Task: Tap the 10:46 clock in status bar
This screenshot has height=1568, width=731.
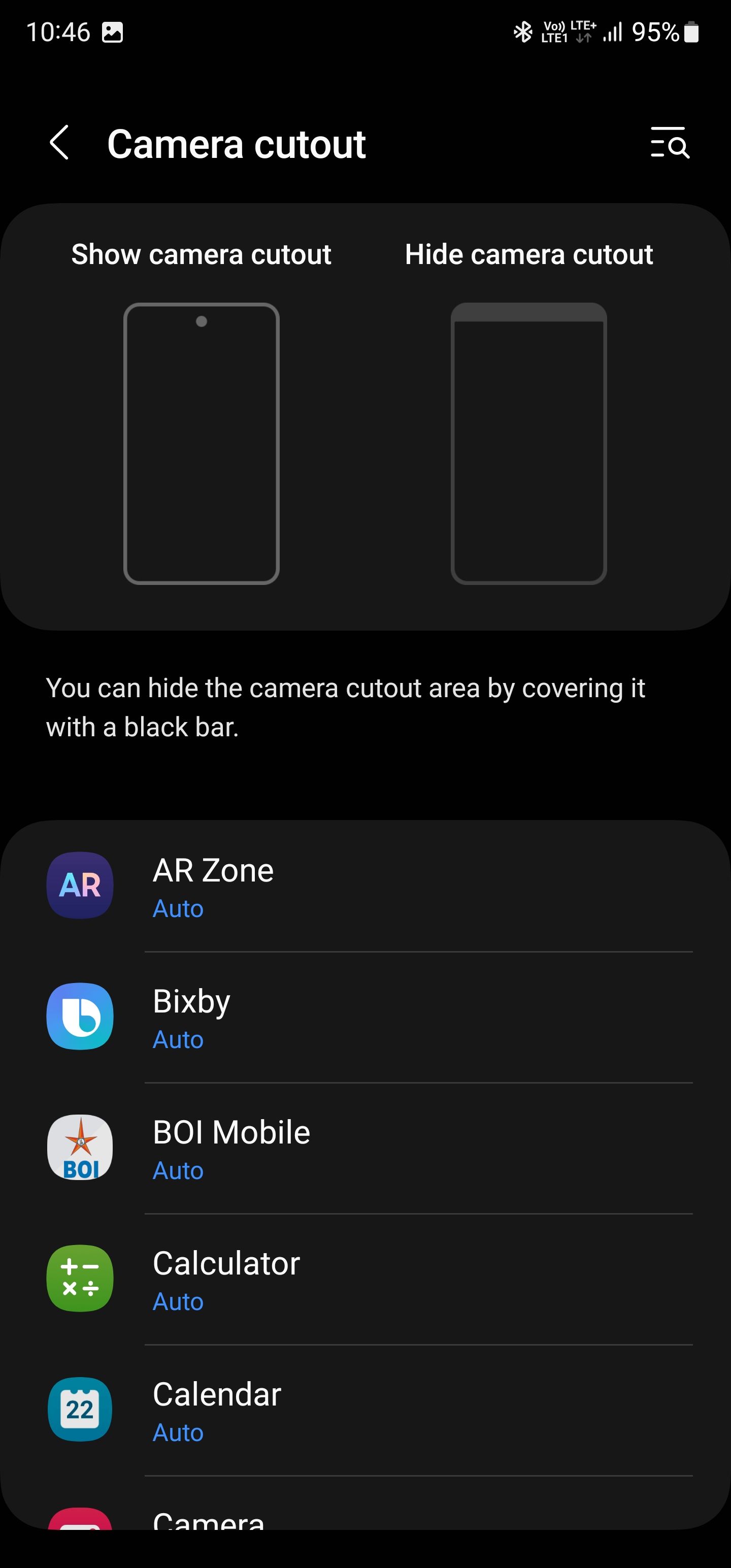Action: 59,31
